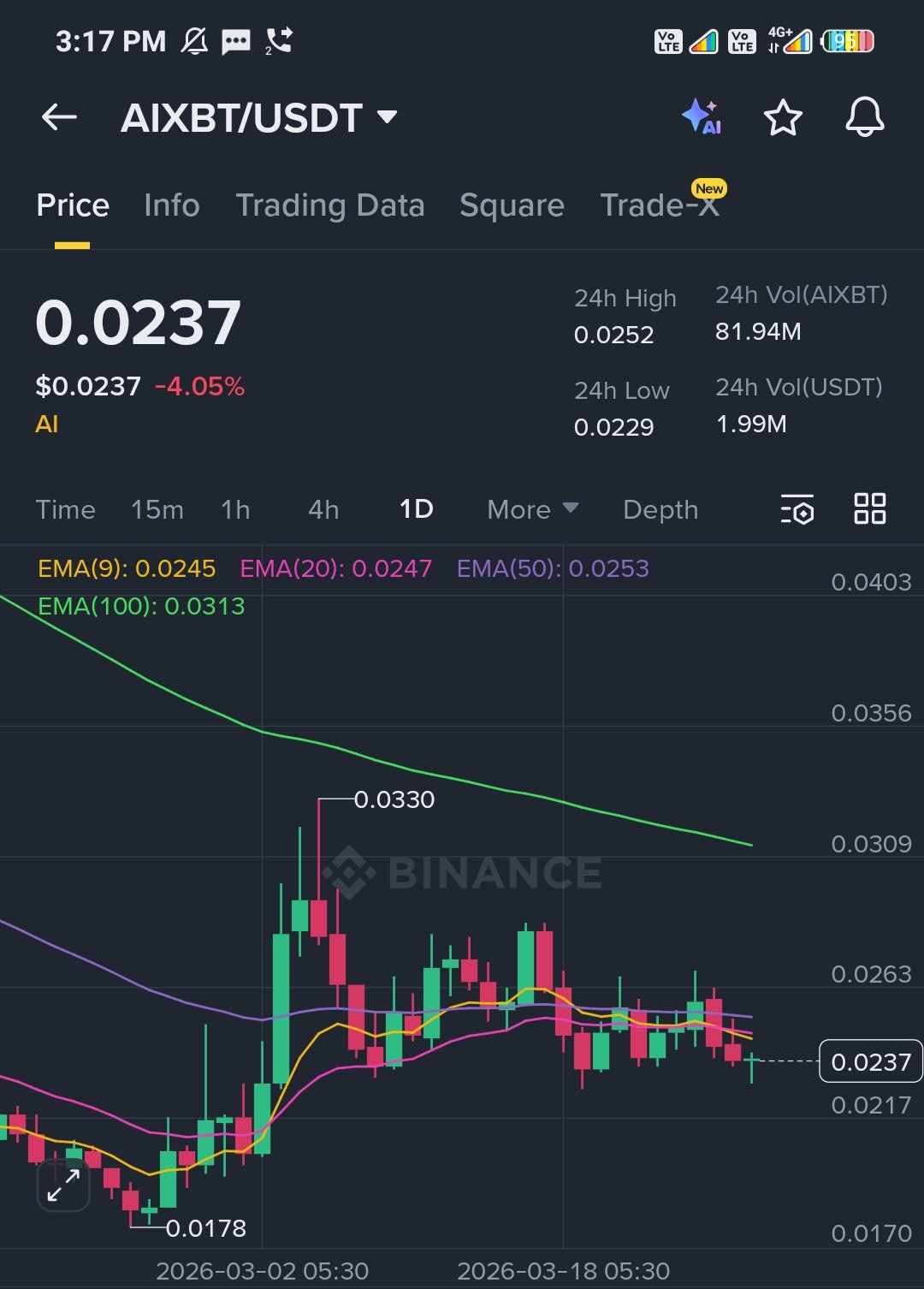Select the 1h chart interval
The height and width of the screenshot is (1289, 924).
point(235,509)
